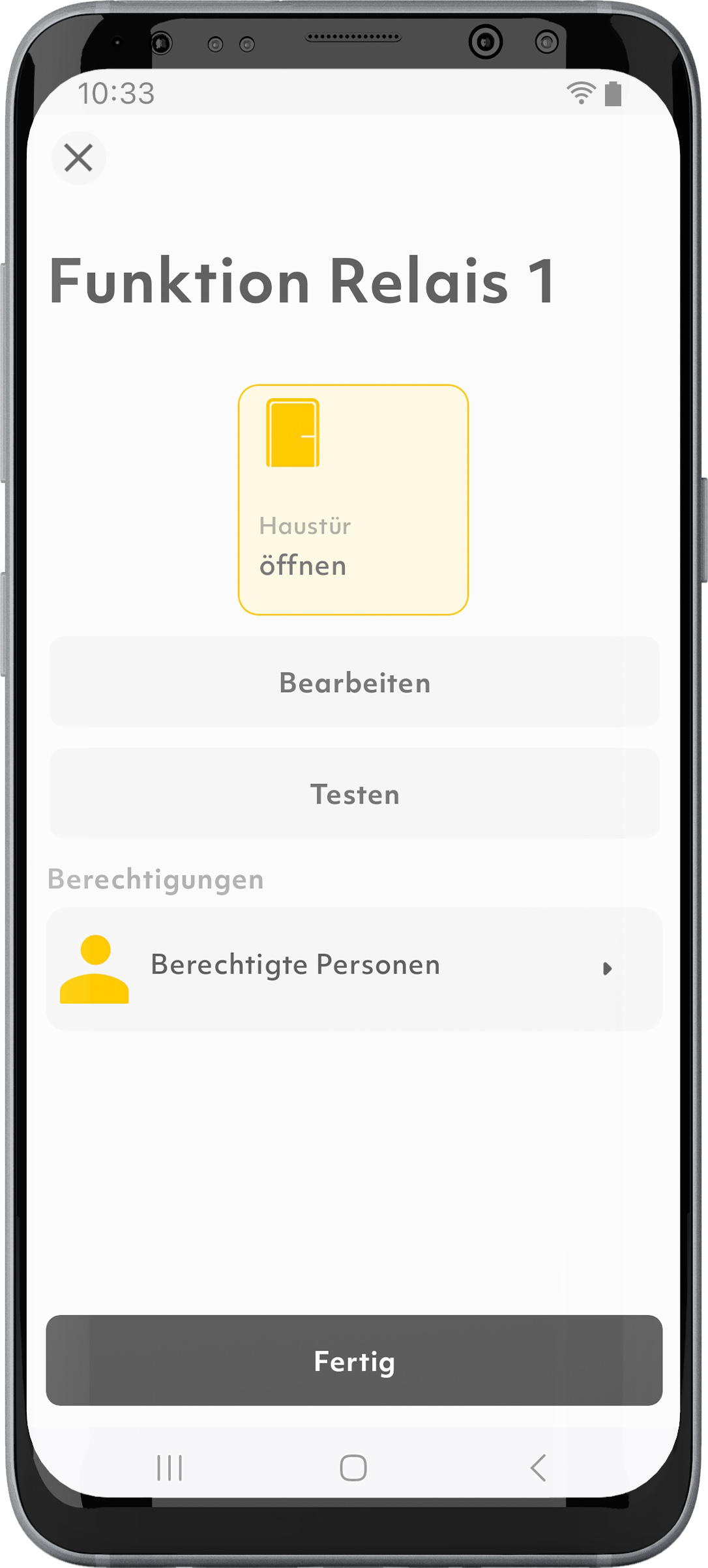Tap the Bearbeiten button
708x1568 pixels.
click(x=354, y=682)
